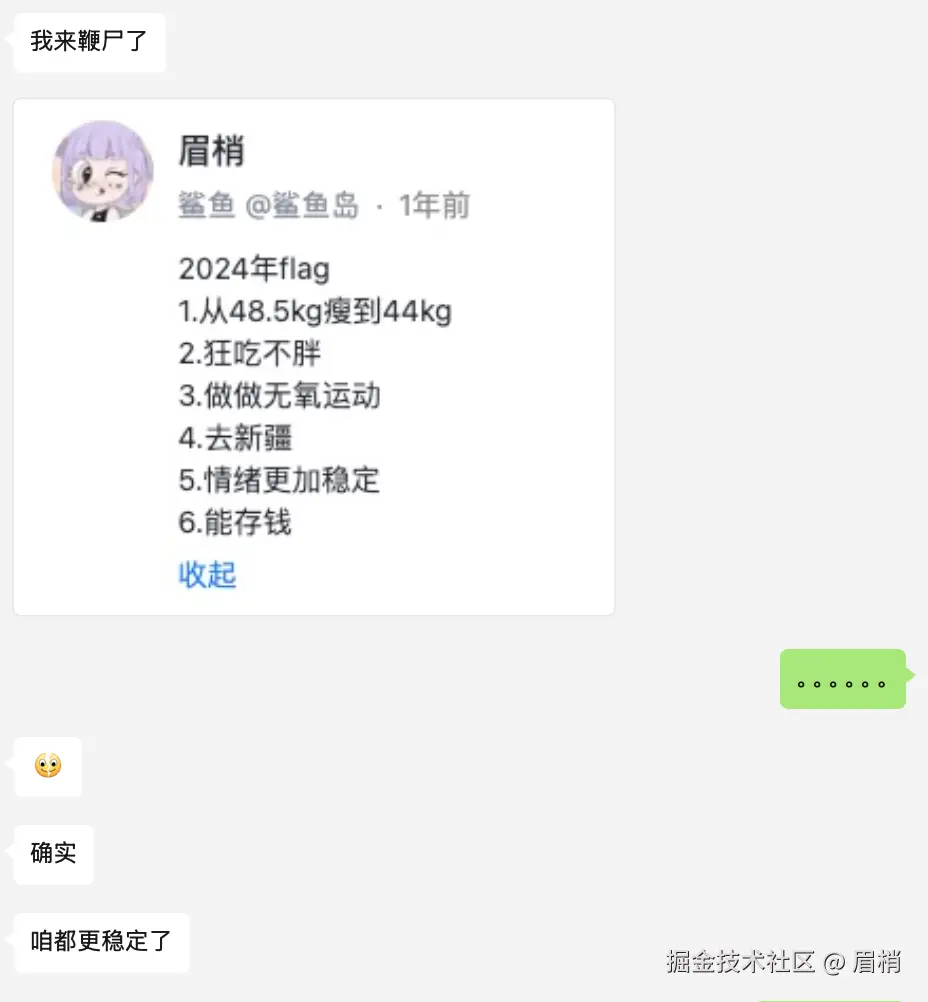Click the username 眉梢 link
Image resolution: width=928 pixels, height=1002 pixels.
212,152
